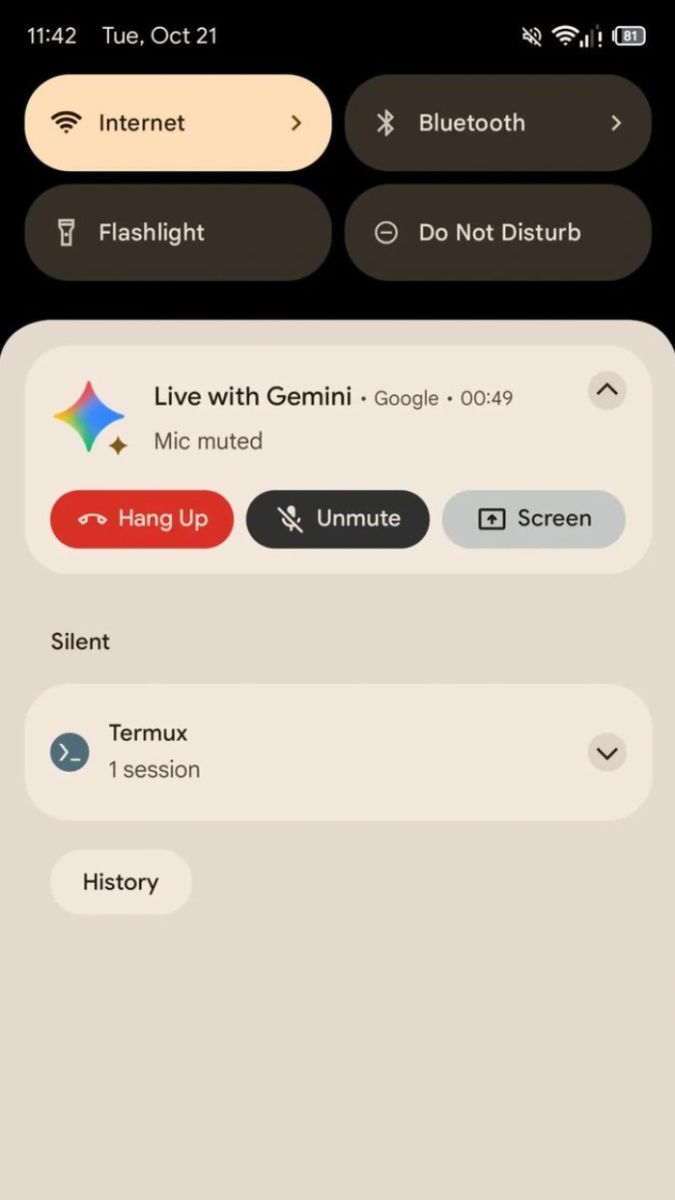Share screen with Gemini Live
675x1200 pixels.
[x=533, y=519]
